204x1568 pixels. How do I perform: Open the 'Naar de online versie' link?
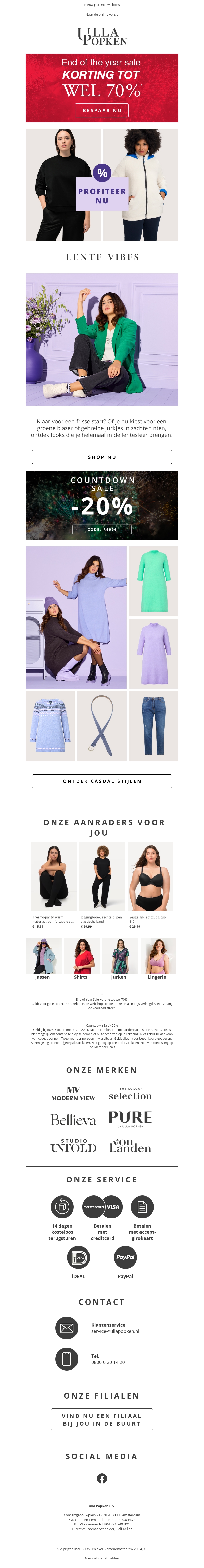[x=102, y=14]
